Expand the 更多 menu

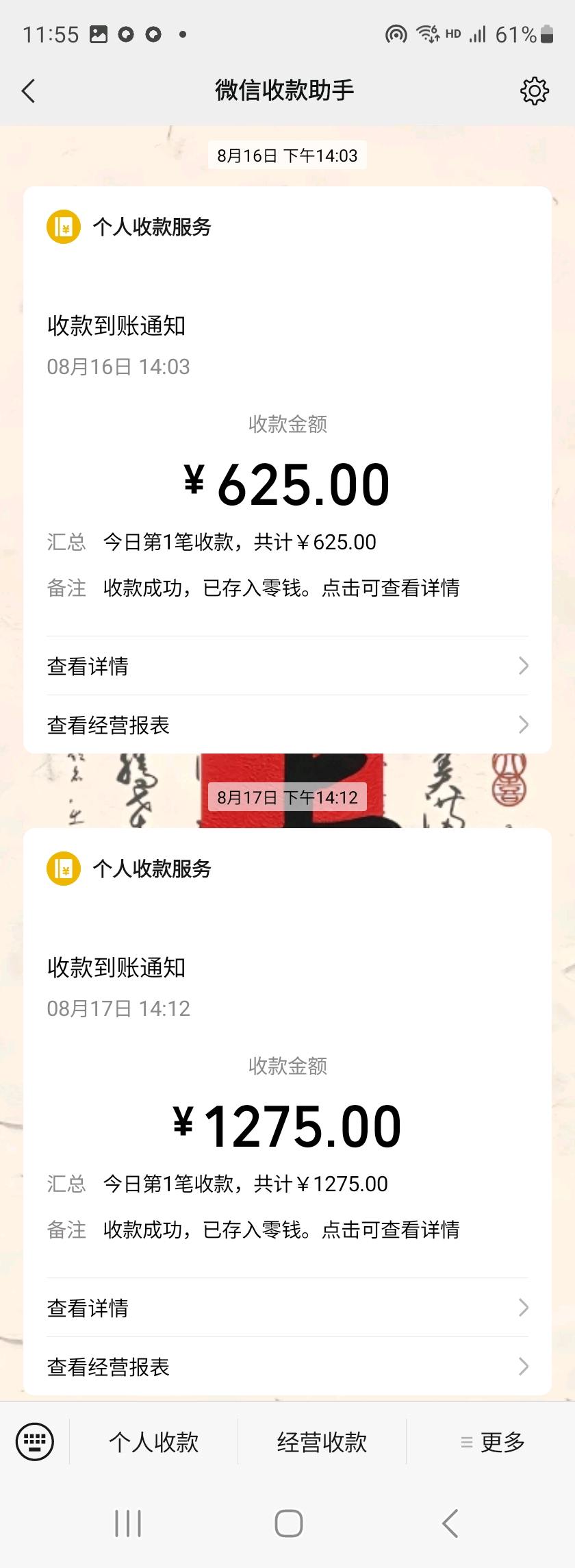(493, 1442)
